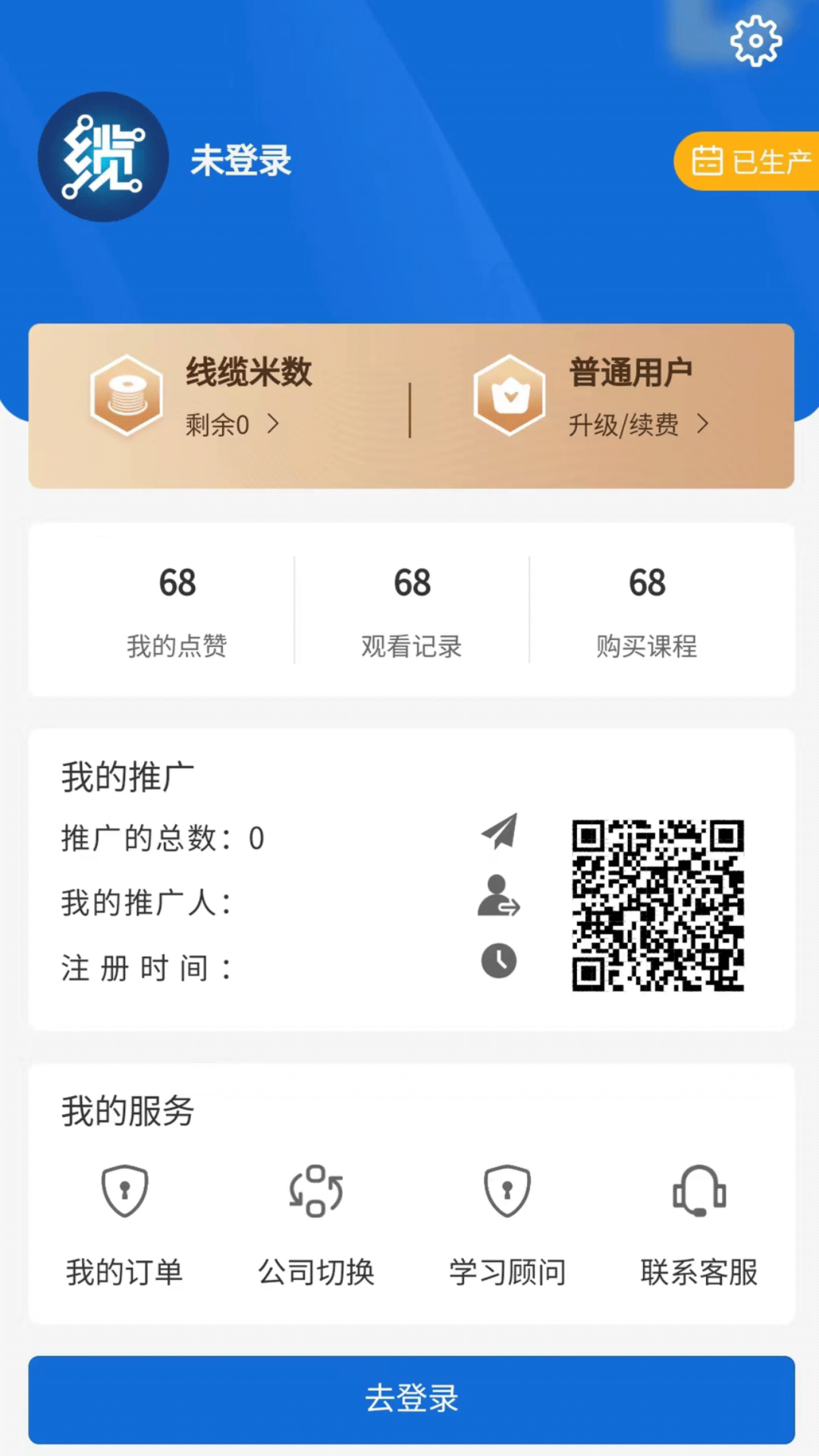Open 我的订单
The image size is (819, 1456).
(124, 1222)
